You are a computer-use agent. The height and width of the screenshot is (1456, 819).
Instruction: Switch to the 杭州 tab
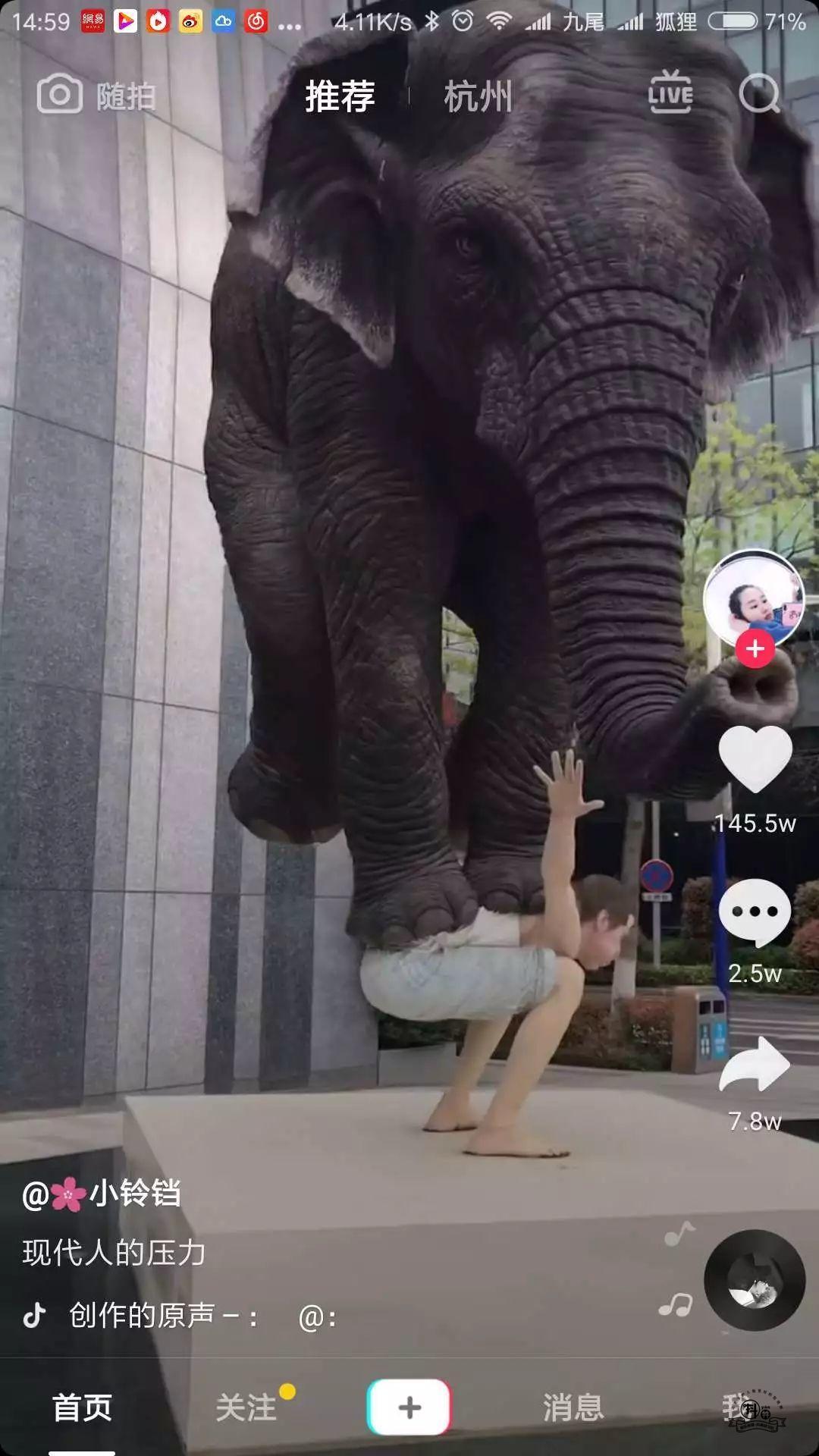(x=478, y=96)
